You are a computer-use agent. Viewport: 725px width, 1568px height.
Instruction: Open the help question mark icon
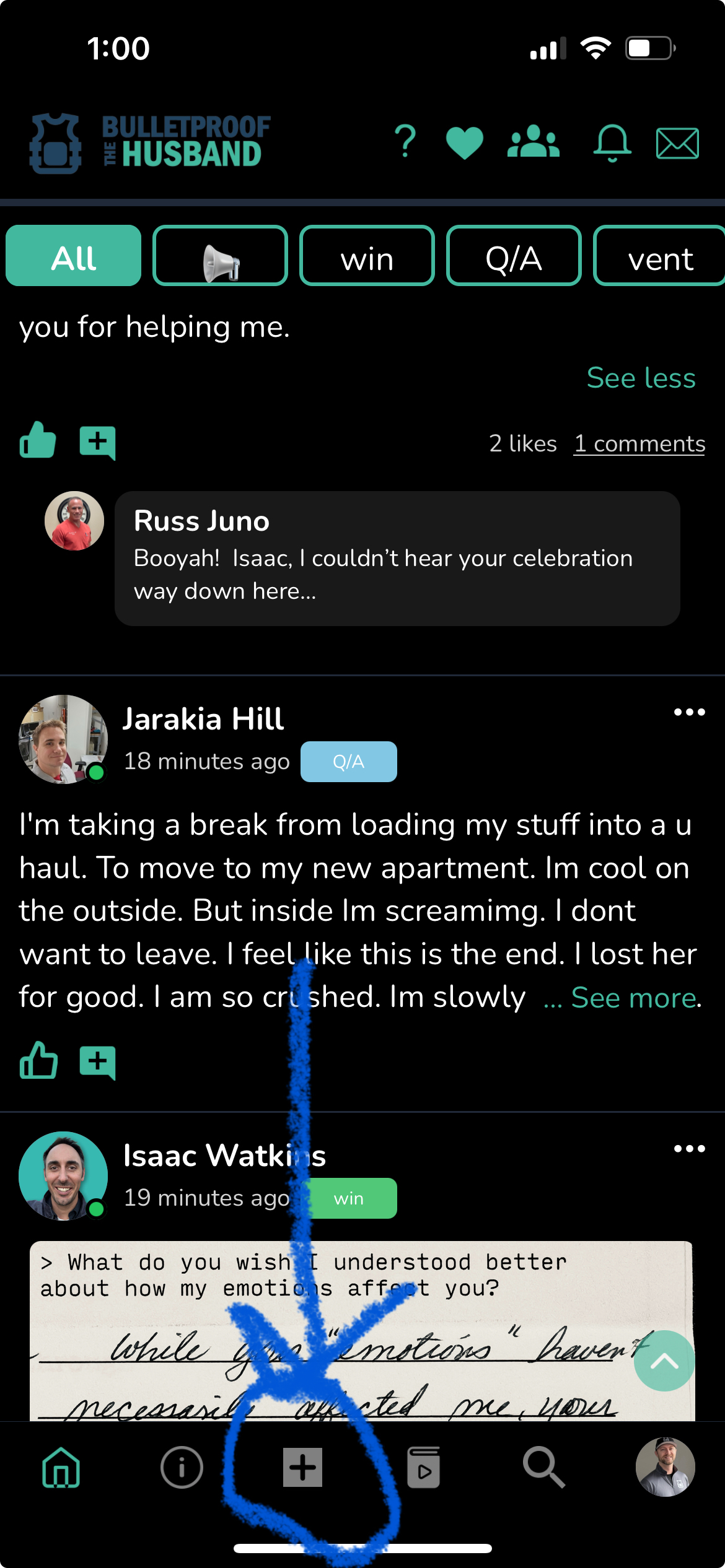point(406,142)
